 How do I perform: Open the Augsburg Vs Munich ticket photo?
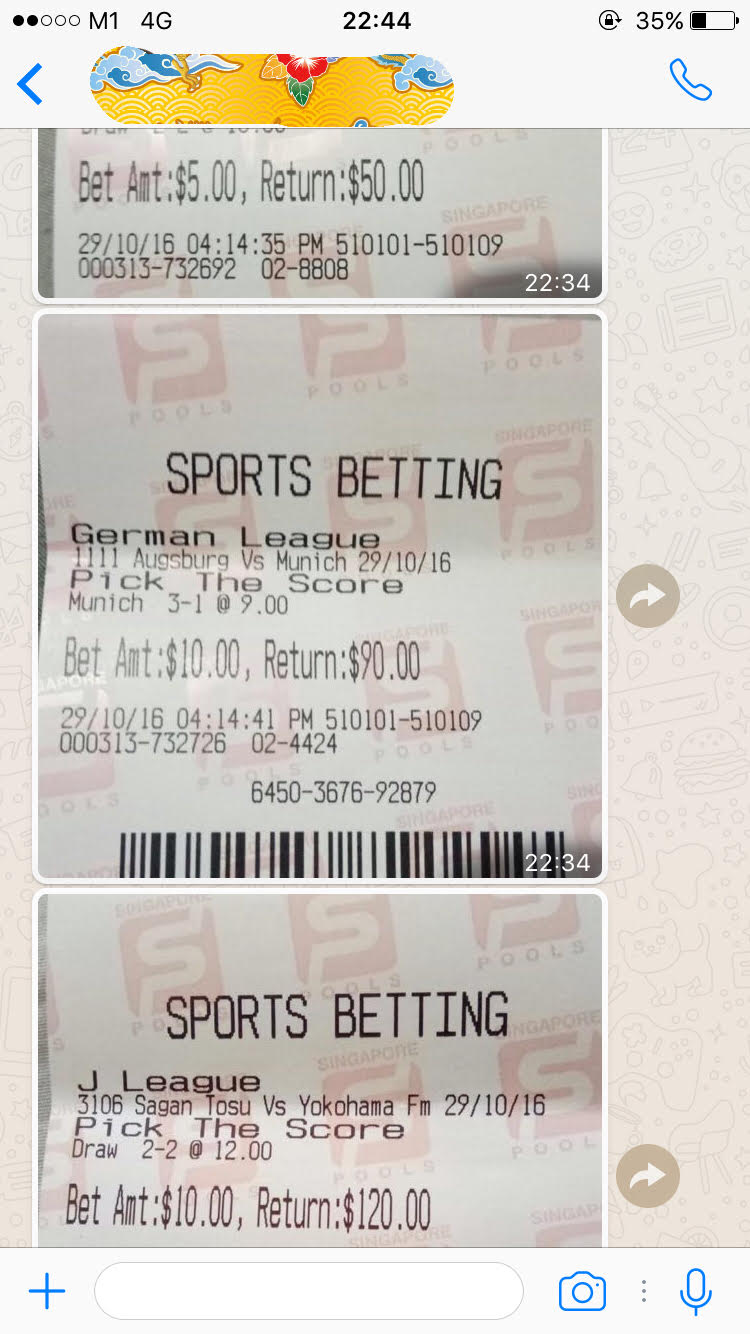(320, 596)
